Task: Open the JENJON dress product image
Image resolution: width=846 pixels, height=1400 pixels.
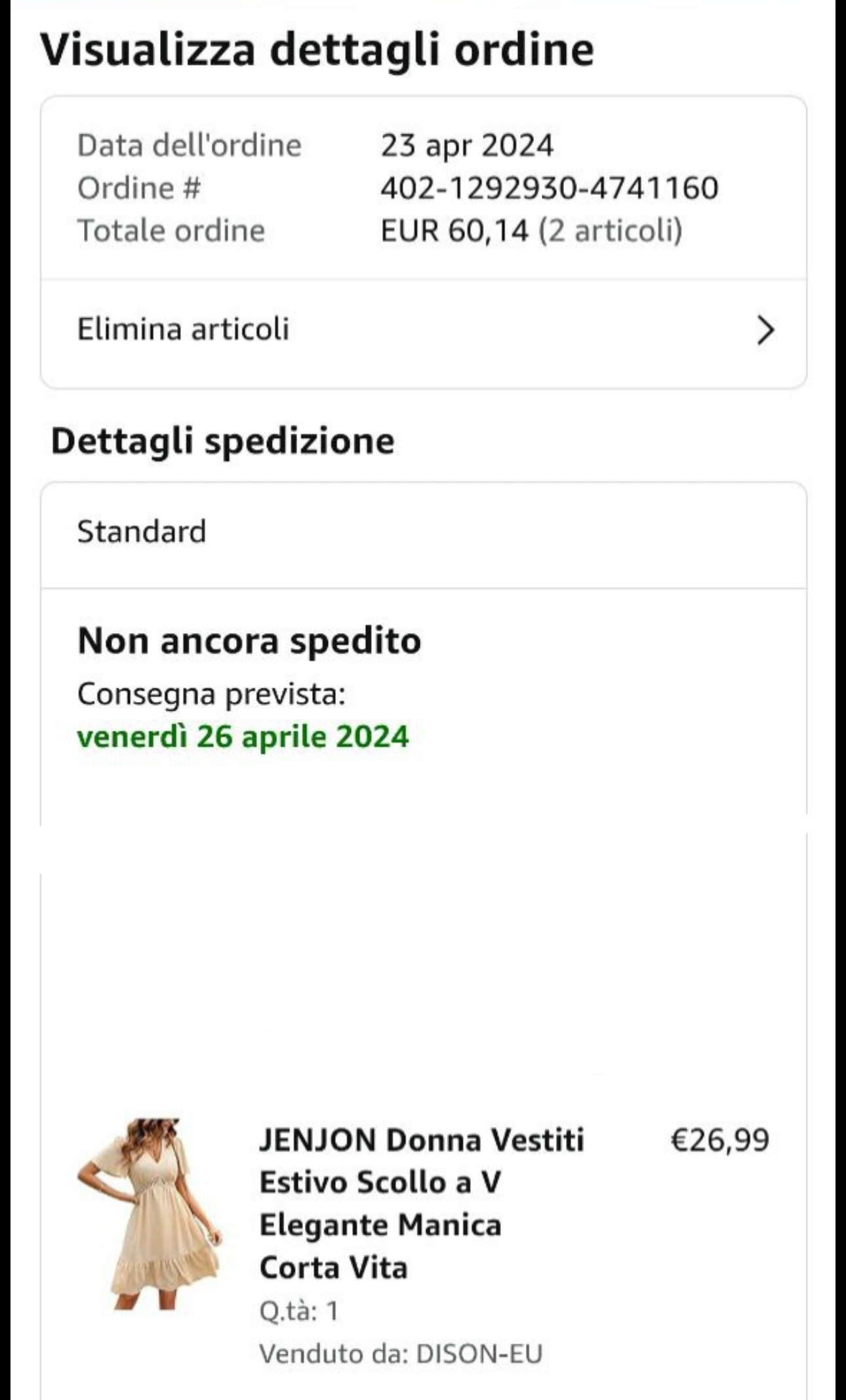Action: pos(150,1214)
